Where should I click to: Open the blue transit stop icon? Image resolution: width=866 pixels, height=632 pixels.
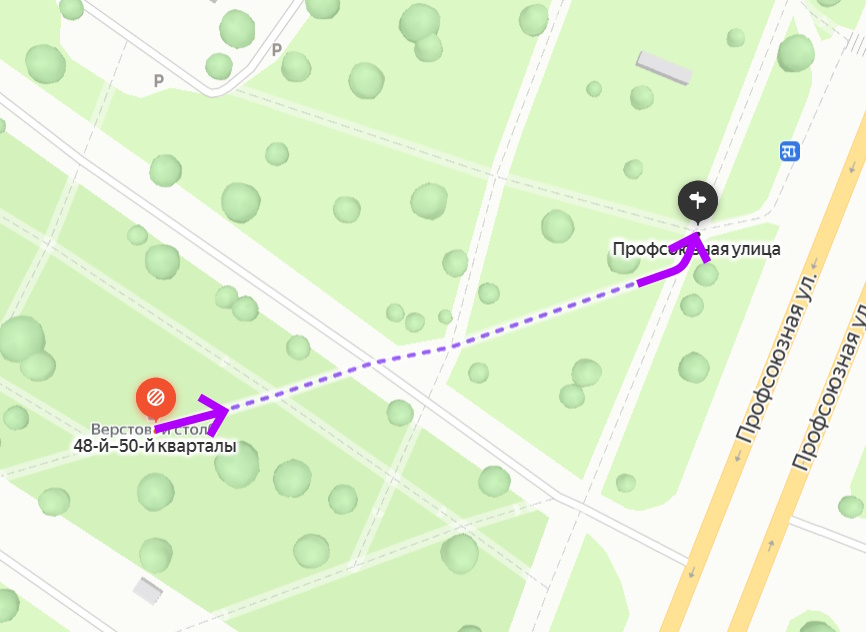click(789, 152)
